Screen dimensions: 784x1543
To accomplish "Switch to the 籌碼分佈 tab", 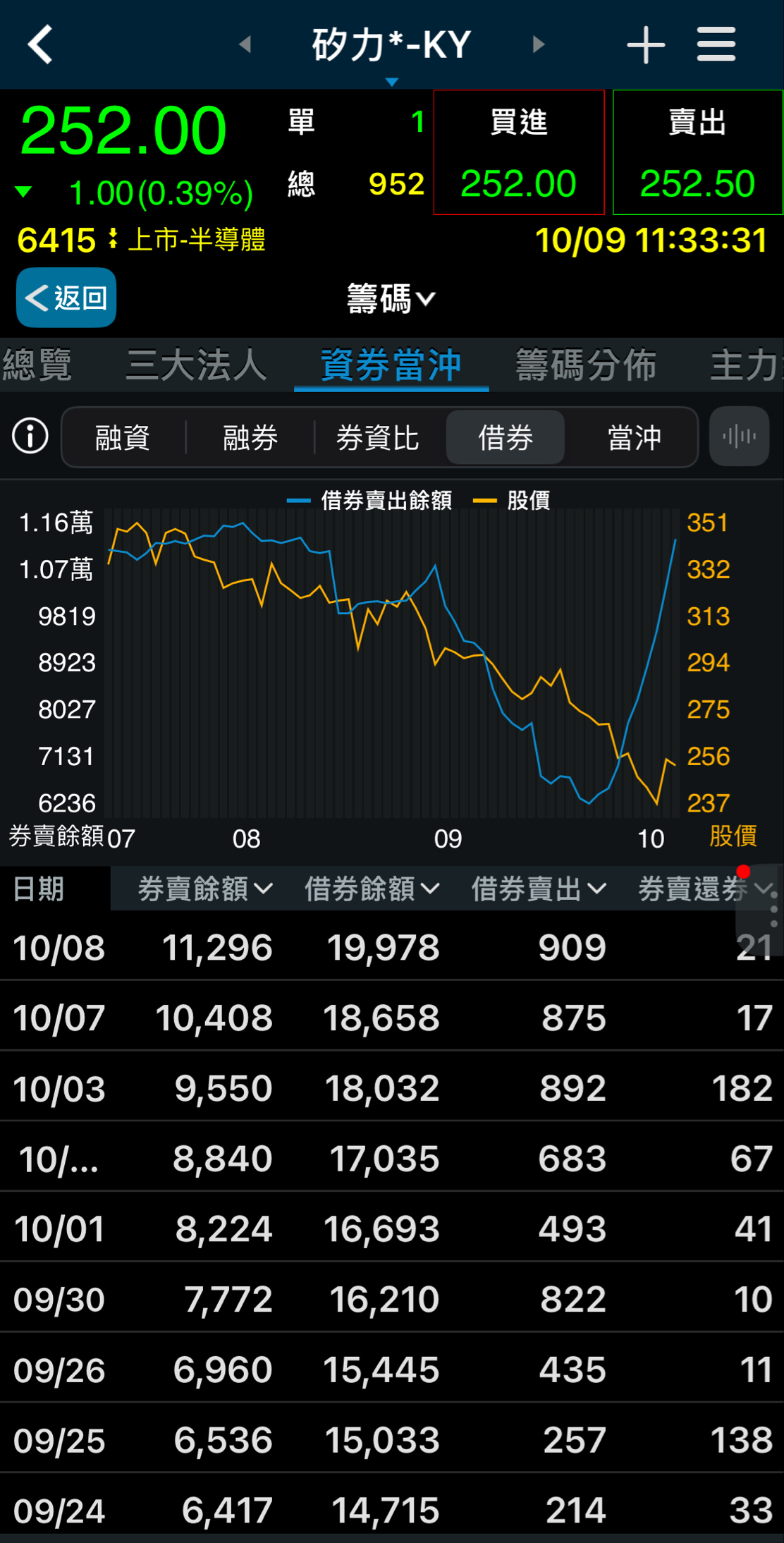I will (x=586, y=365).
